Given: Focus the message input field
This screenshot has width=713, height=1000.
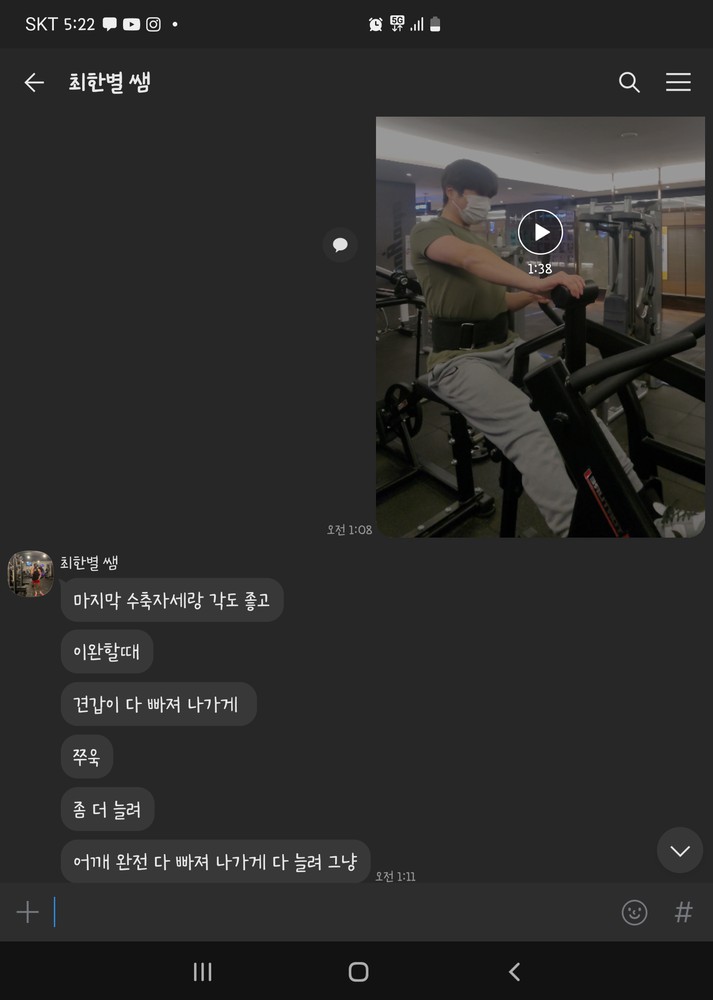Looking at the screenshot, I should pyautogui.click(x=330, y=912).
